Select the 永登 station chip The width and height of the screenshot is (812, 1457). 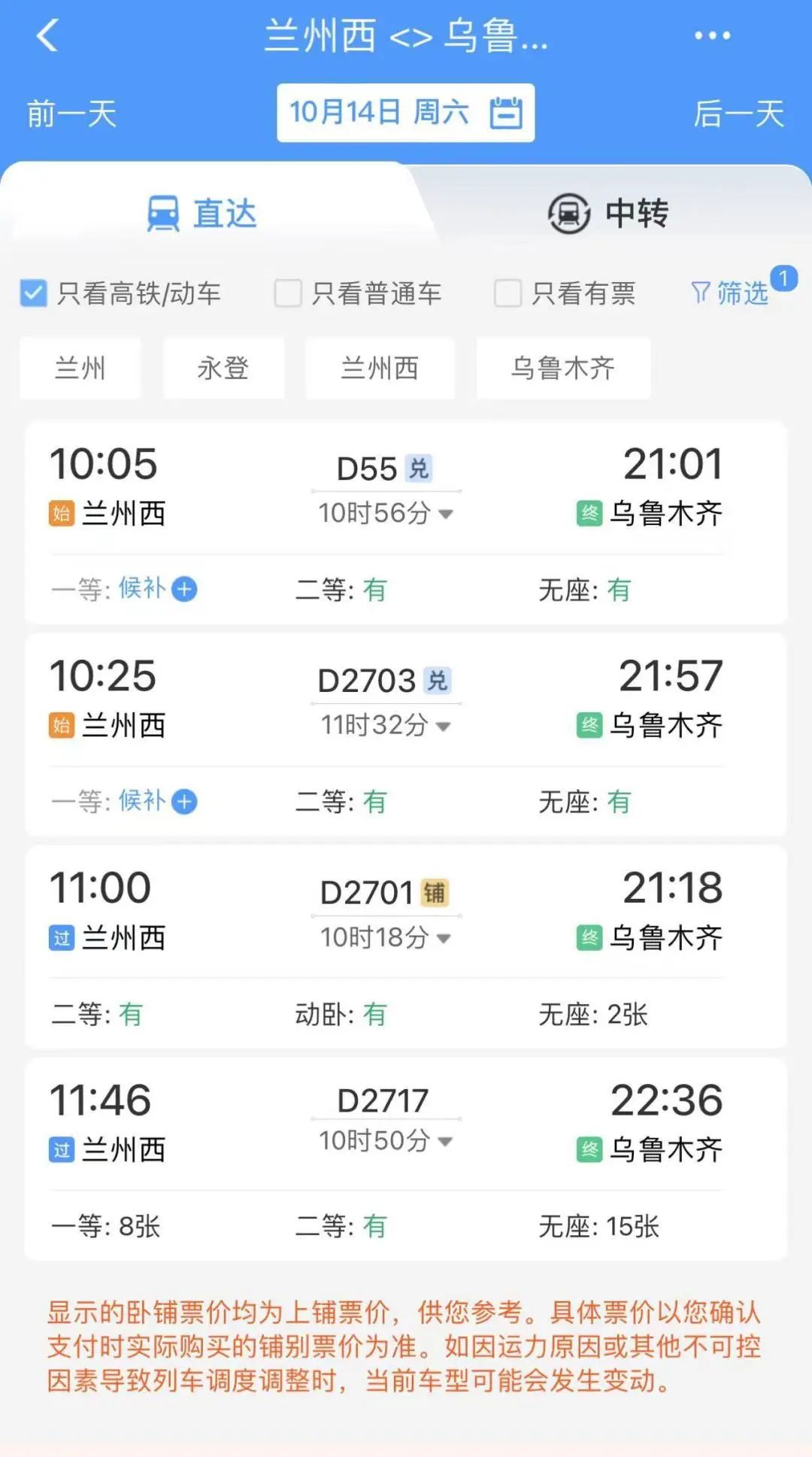(x=223, y=369)
